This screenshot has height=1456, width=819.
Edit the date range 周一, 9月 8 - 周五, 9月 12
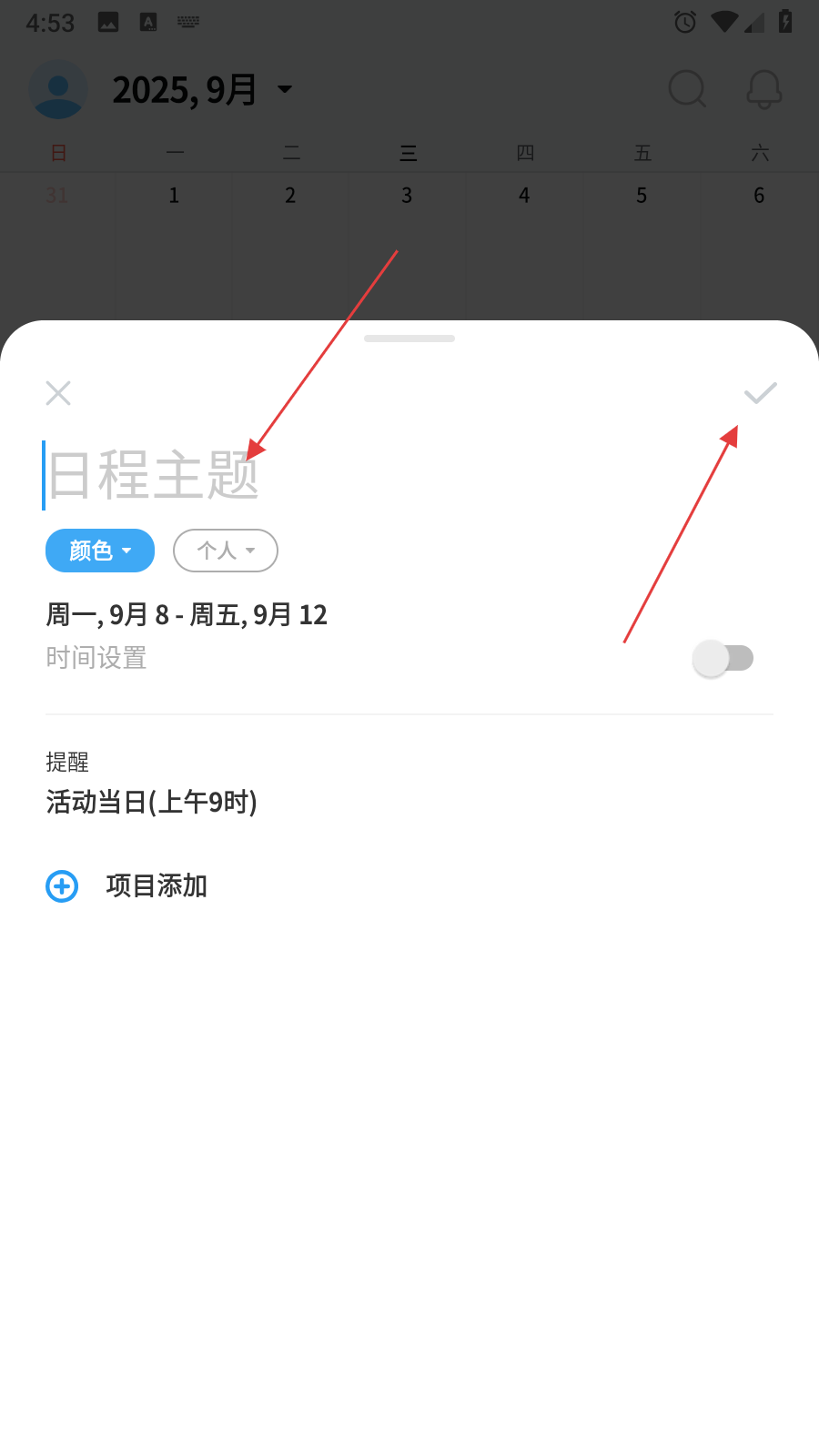(187, 615)
